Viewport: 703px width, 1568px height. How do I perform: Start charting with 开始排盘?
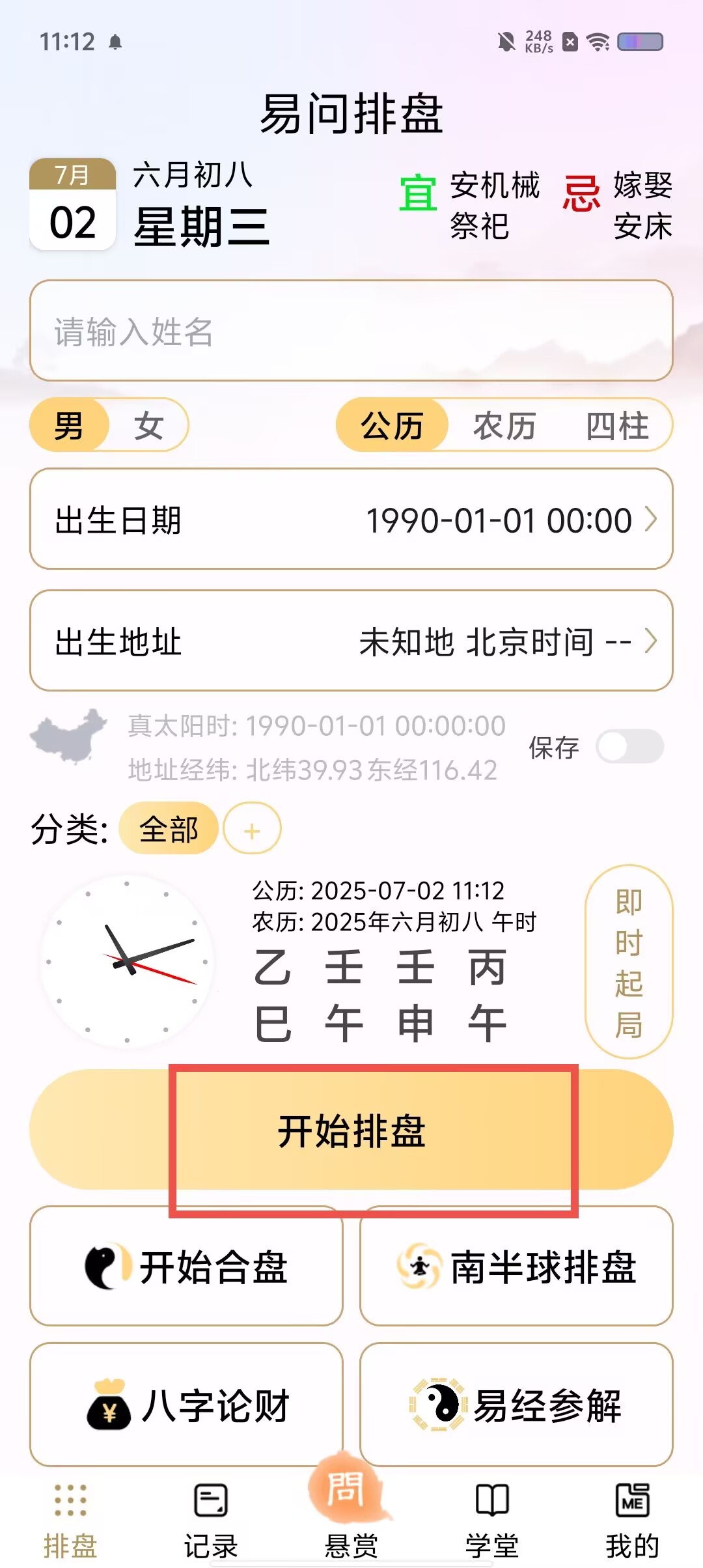tap(351, 1131)
